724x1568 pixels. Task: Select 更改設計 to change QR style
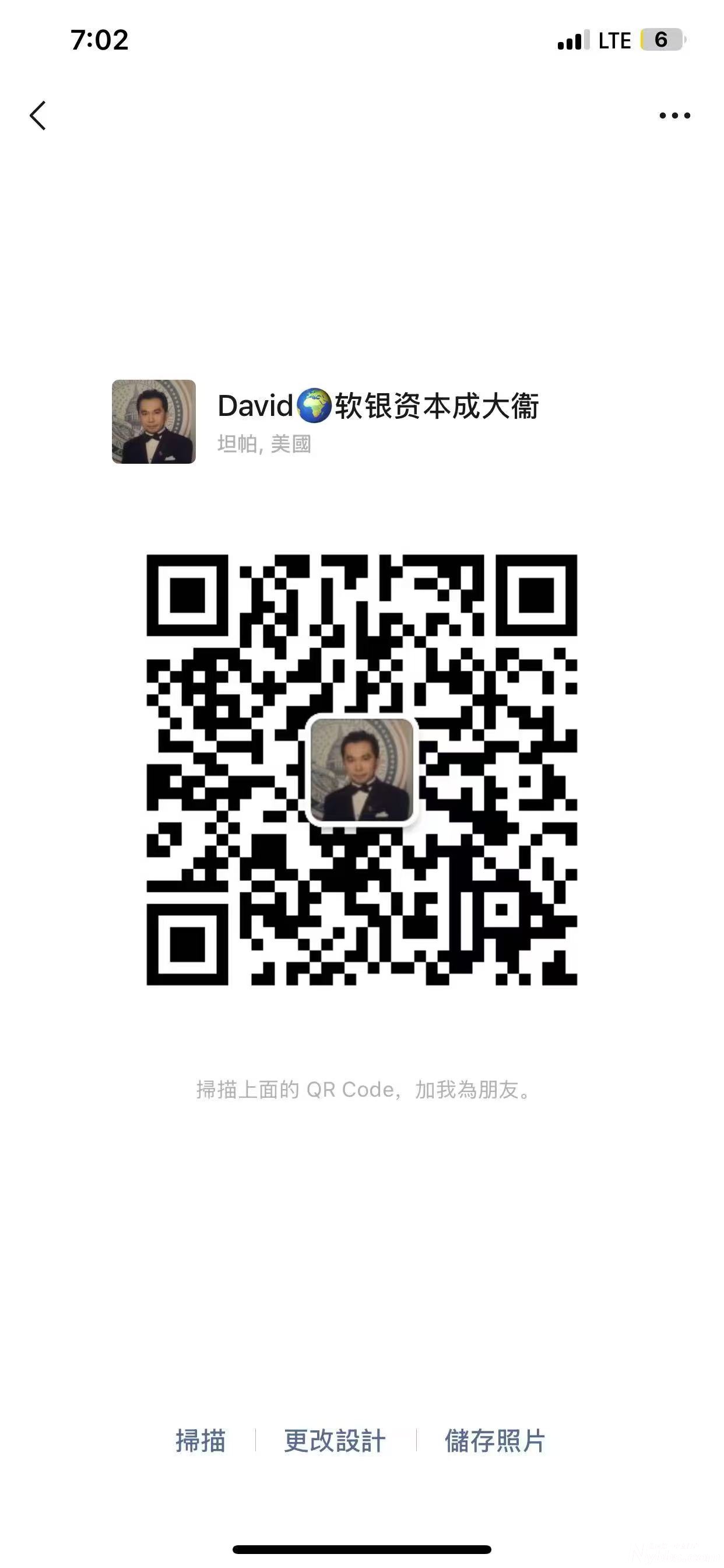pos(335,1441)
